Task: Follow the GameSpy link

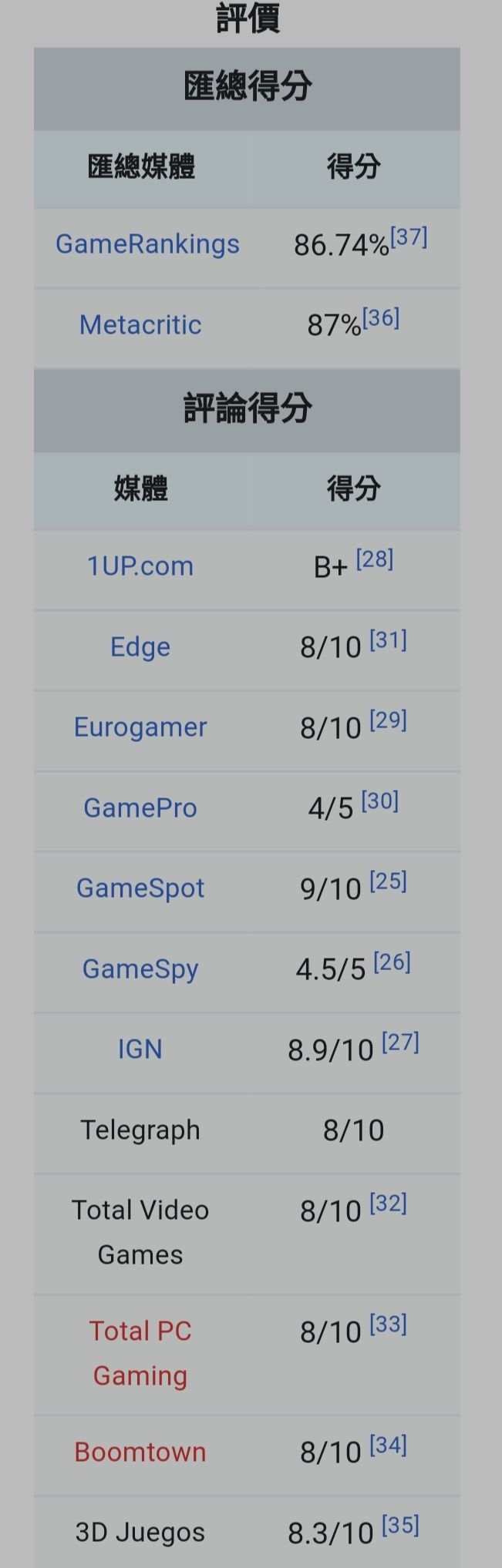Action: pos(140,969)
